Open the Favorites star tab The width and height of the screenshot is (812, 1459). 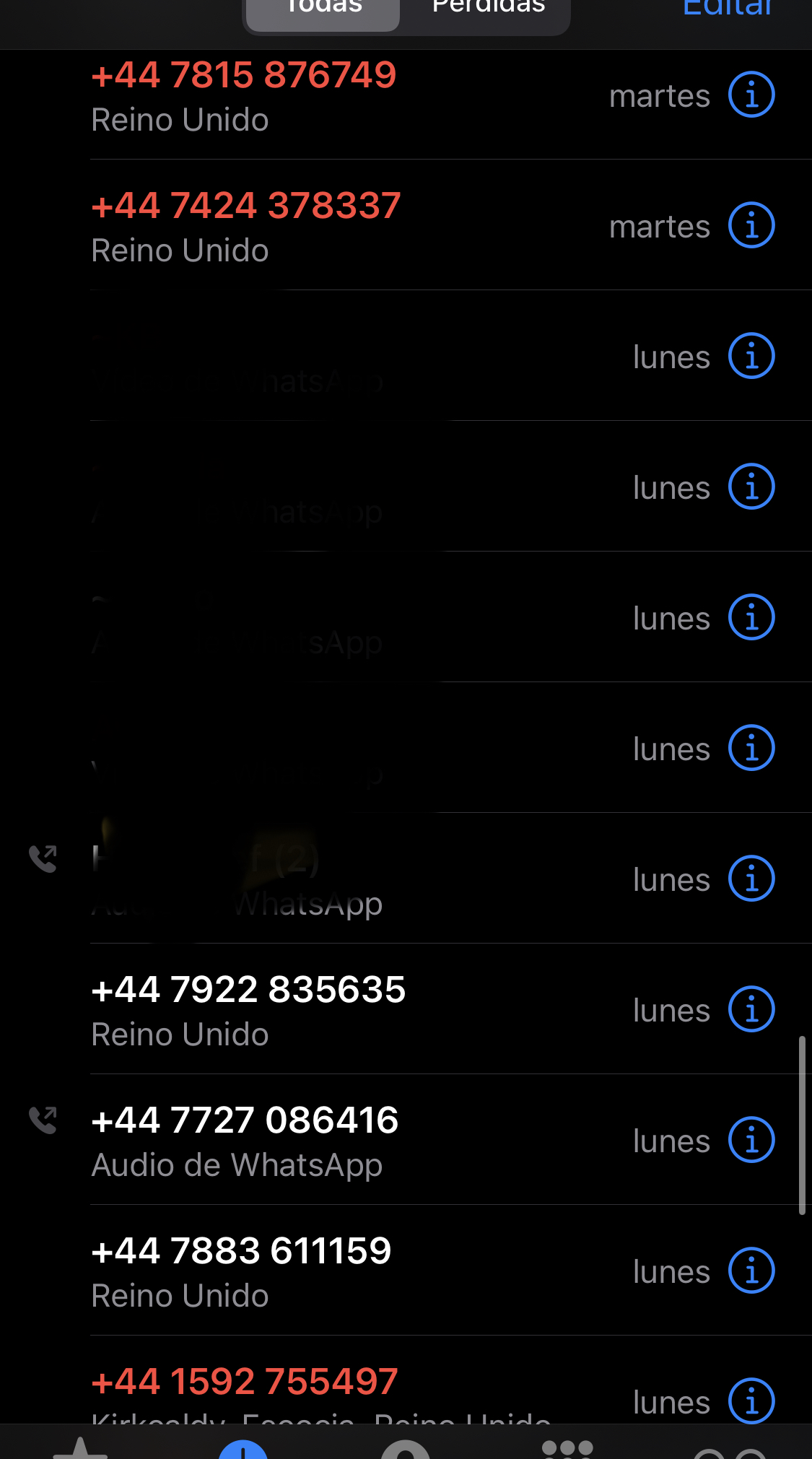[x=81, y=1447]
